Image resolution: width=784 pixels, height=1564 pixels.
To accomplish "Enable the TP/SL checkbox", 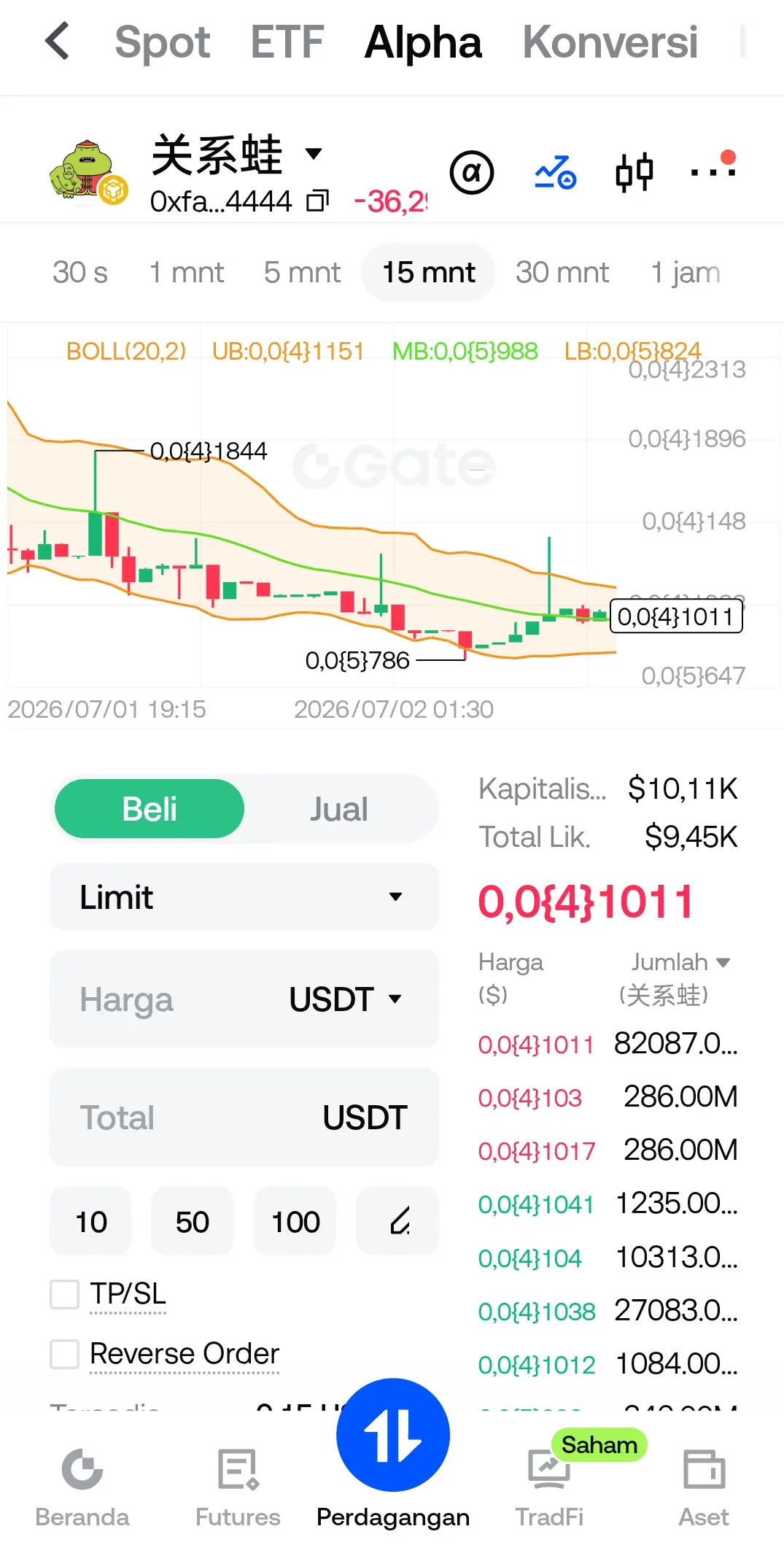I will click(65, 1294).
